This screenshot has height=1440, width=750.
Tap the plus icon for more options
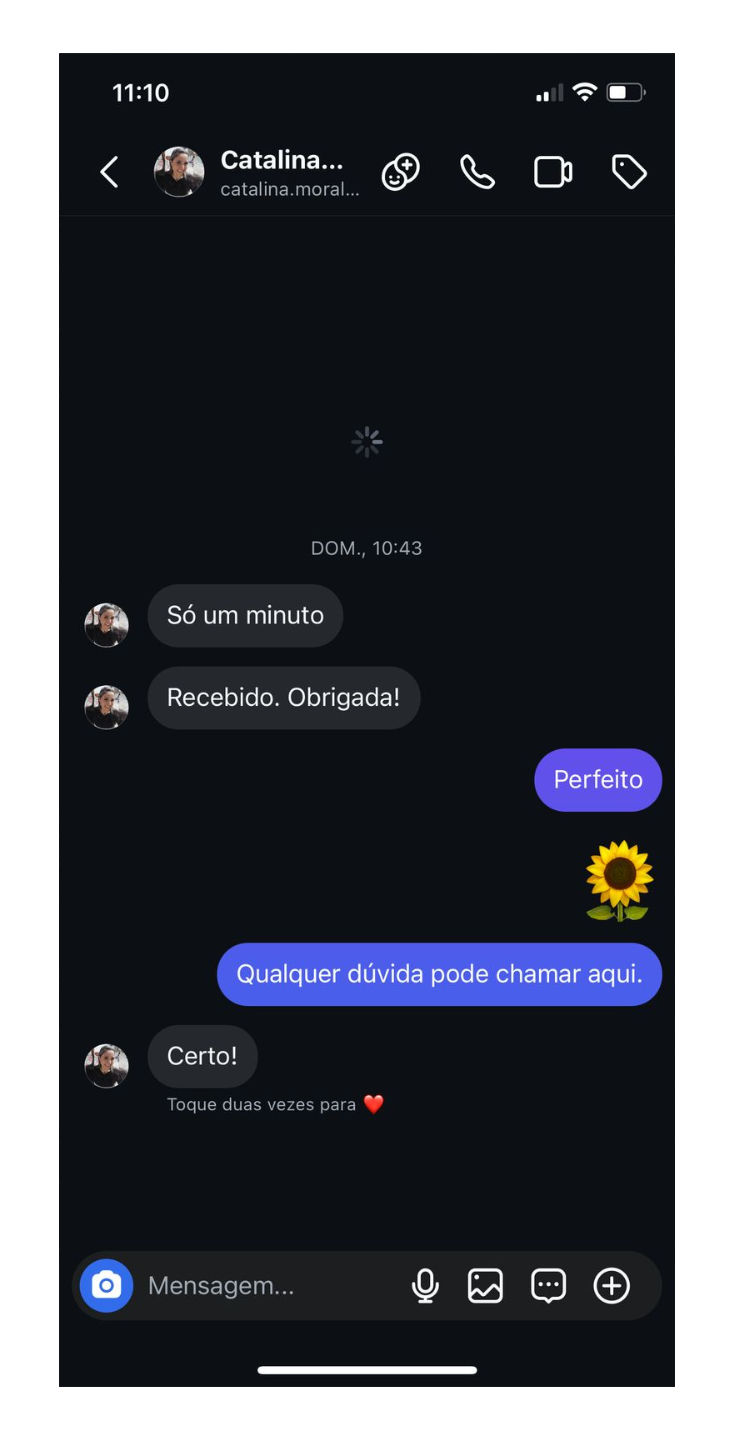point(612,1286)
